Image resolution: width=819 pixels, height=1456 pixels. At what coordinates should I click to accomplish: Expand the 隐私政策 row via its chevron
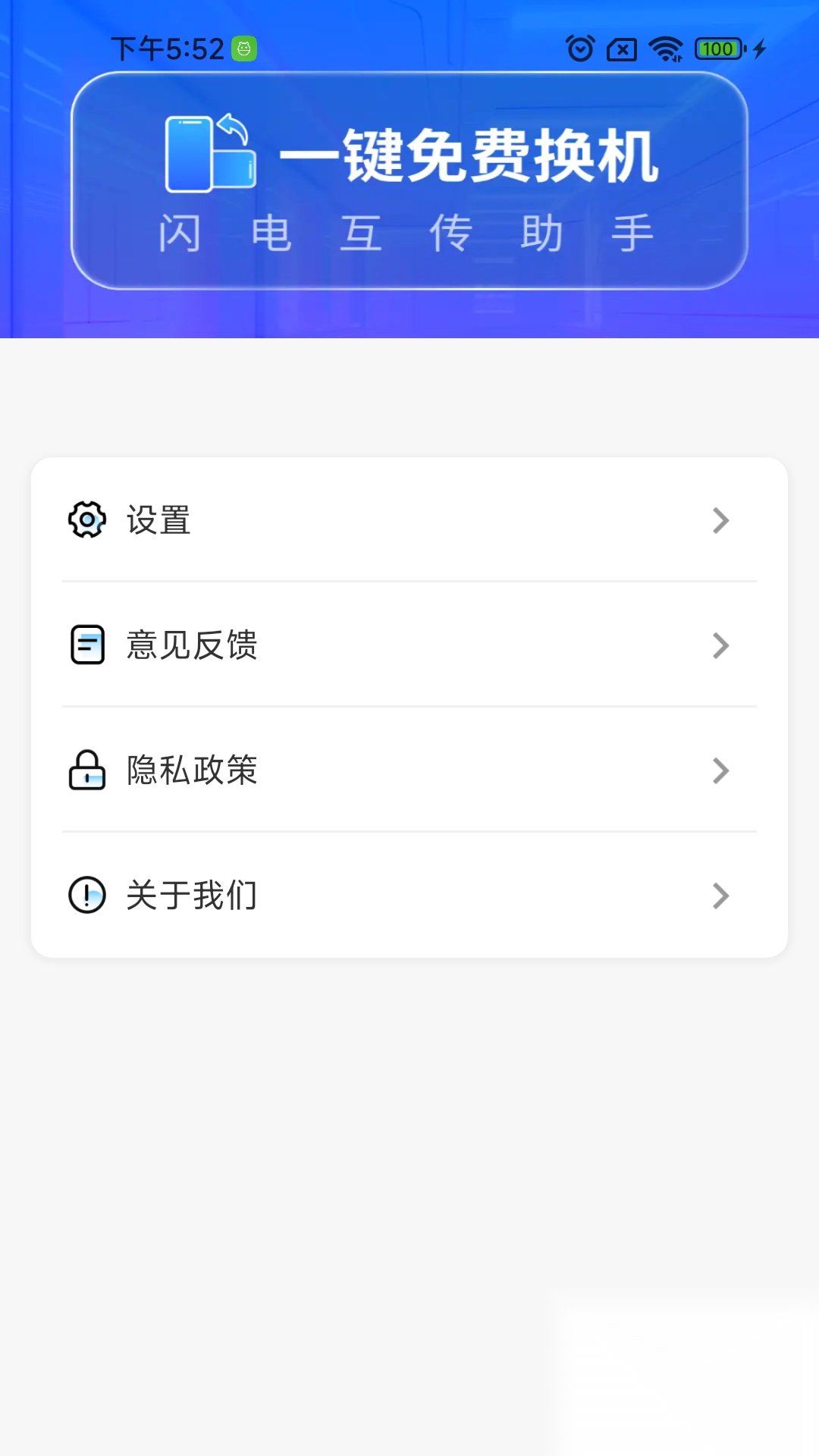(x=720, y=770)
